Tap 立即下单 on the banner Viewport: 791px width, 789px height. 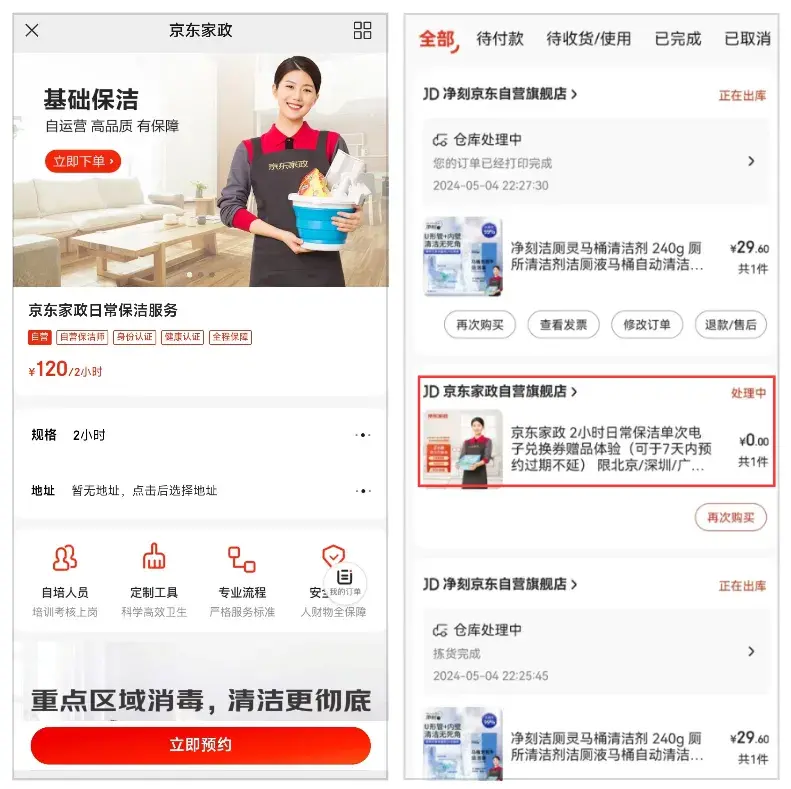point(82,161)
